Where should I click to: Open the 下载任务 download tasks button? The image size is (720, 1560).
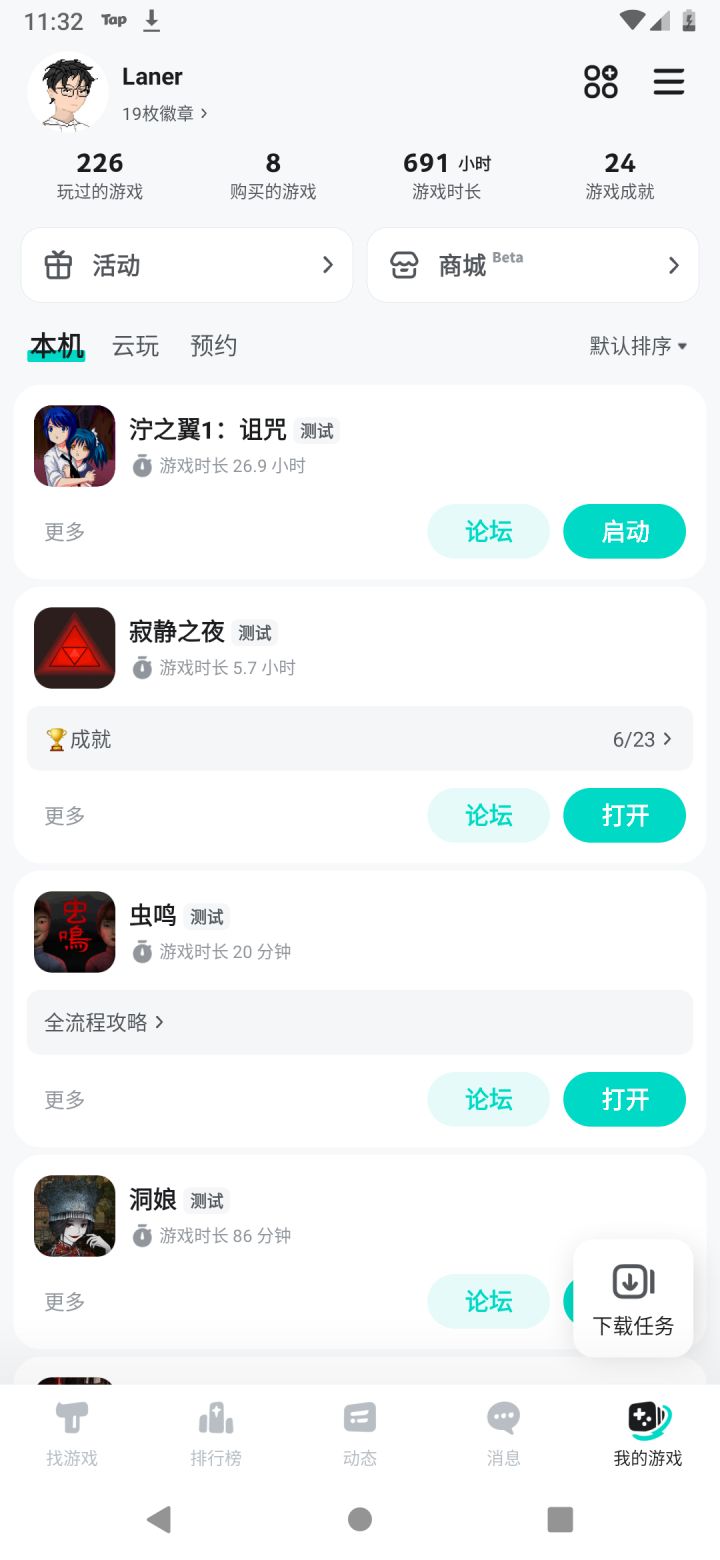click(633, 1298)
